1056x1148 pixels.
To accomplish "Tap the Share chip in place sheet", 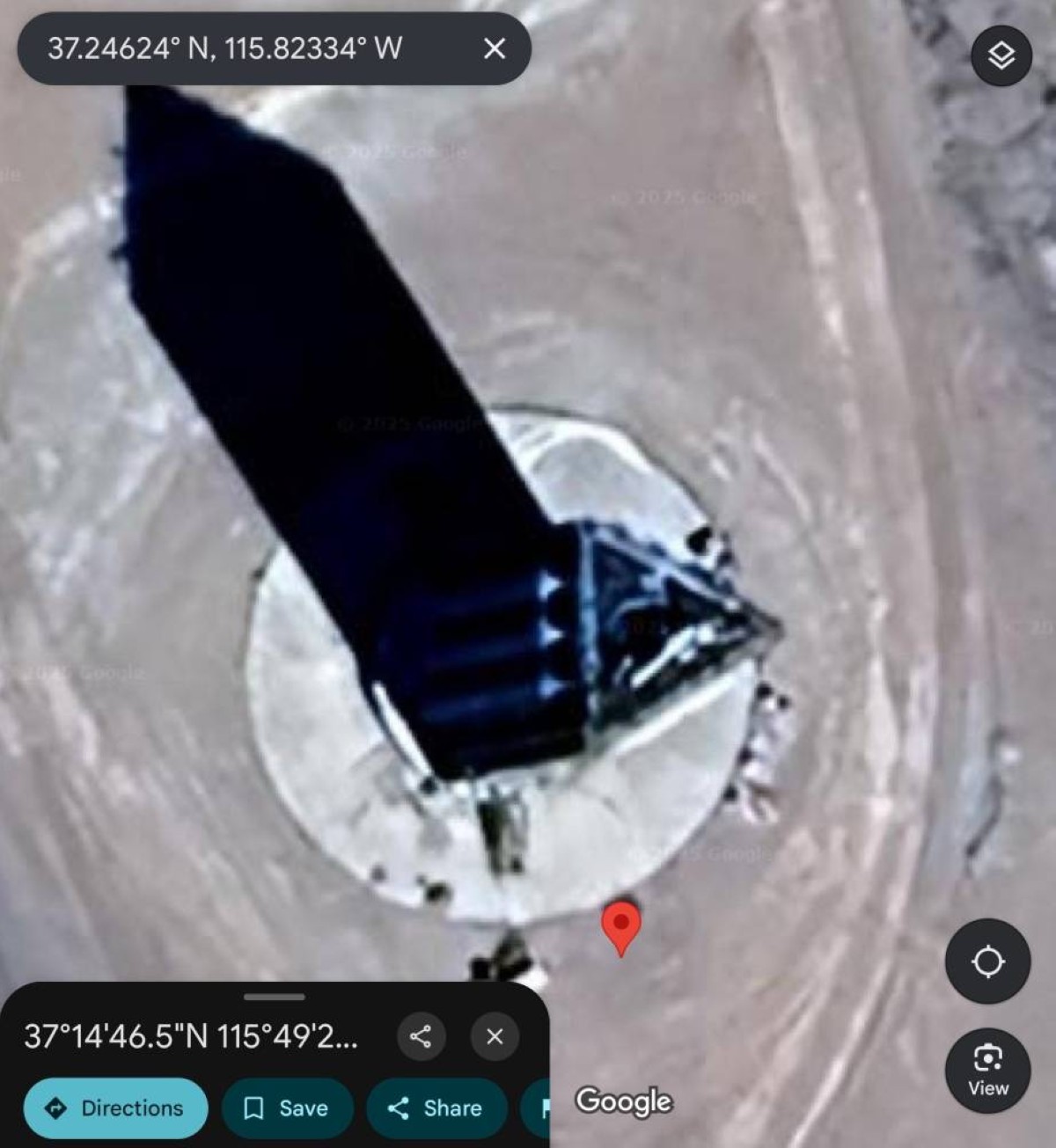I will (436, 1108).
